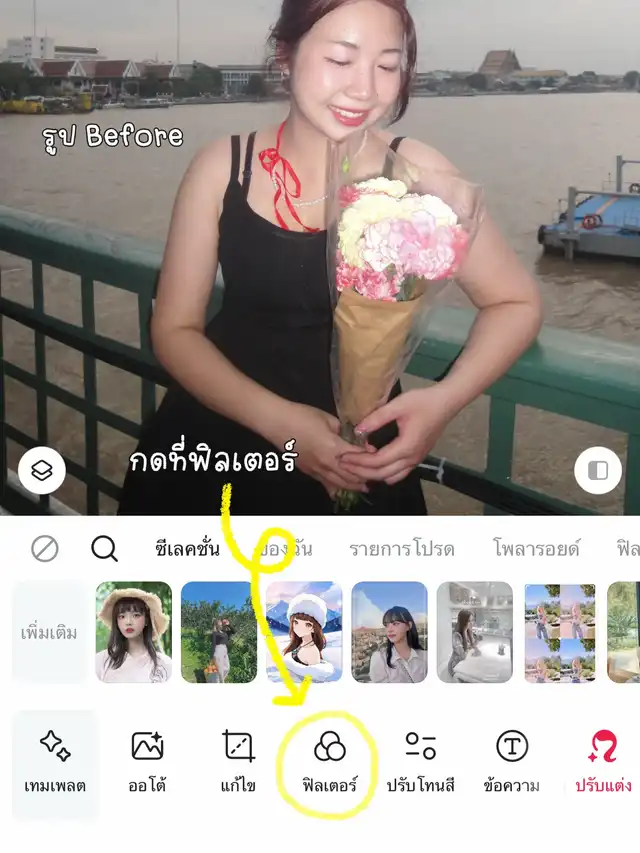Open the เพิ่มเติม tile for more templates
Image resolution: width=640 pixels, height=853 pixels.
coord(49,633)
